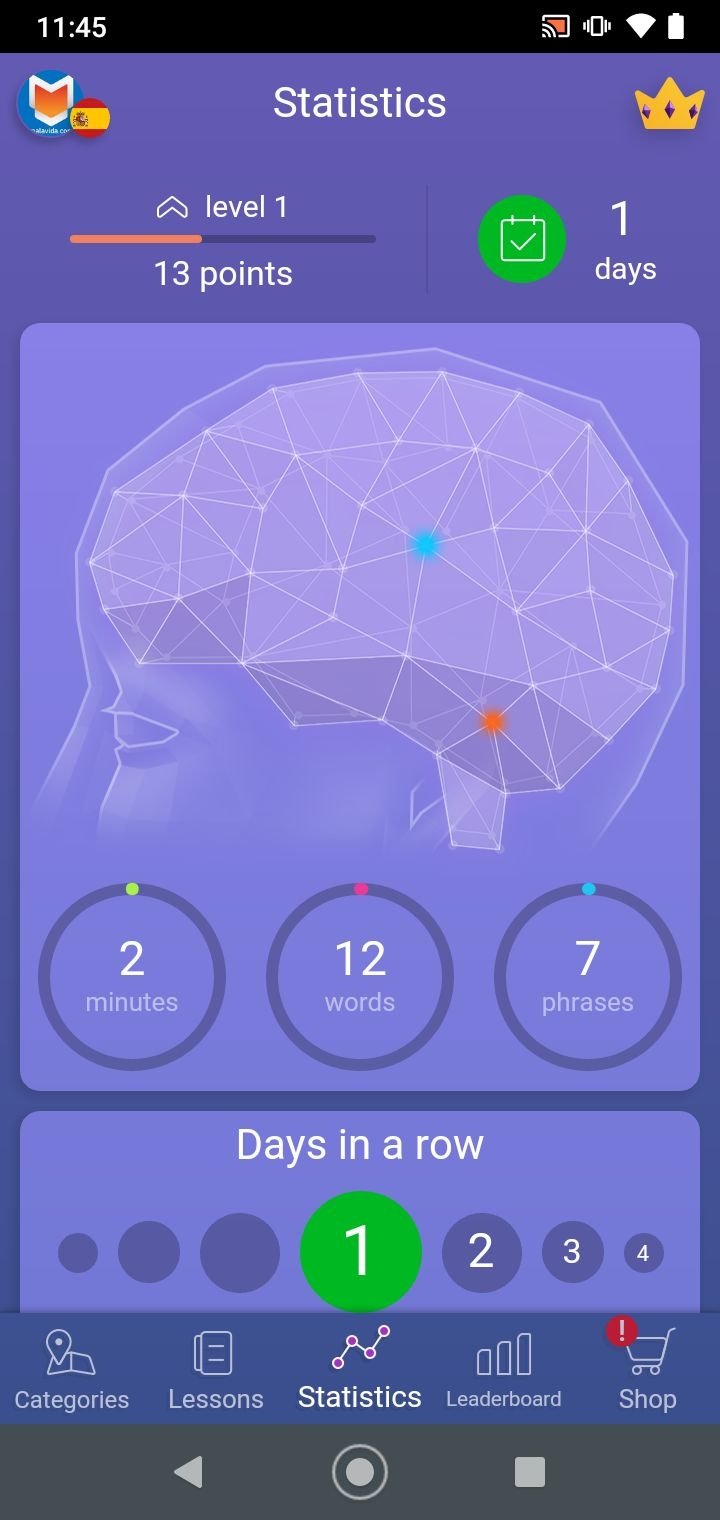The image size is (720, 1520).
Task: Open the profile avatar with Spanish flag
Action: pyautogui.click(x=62, y=104)
